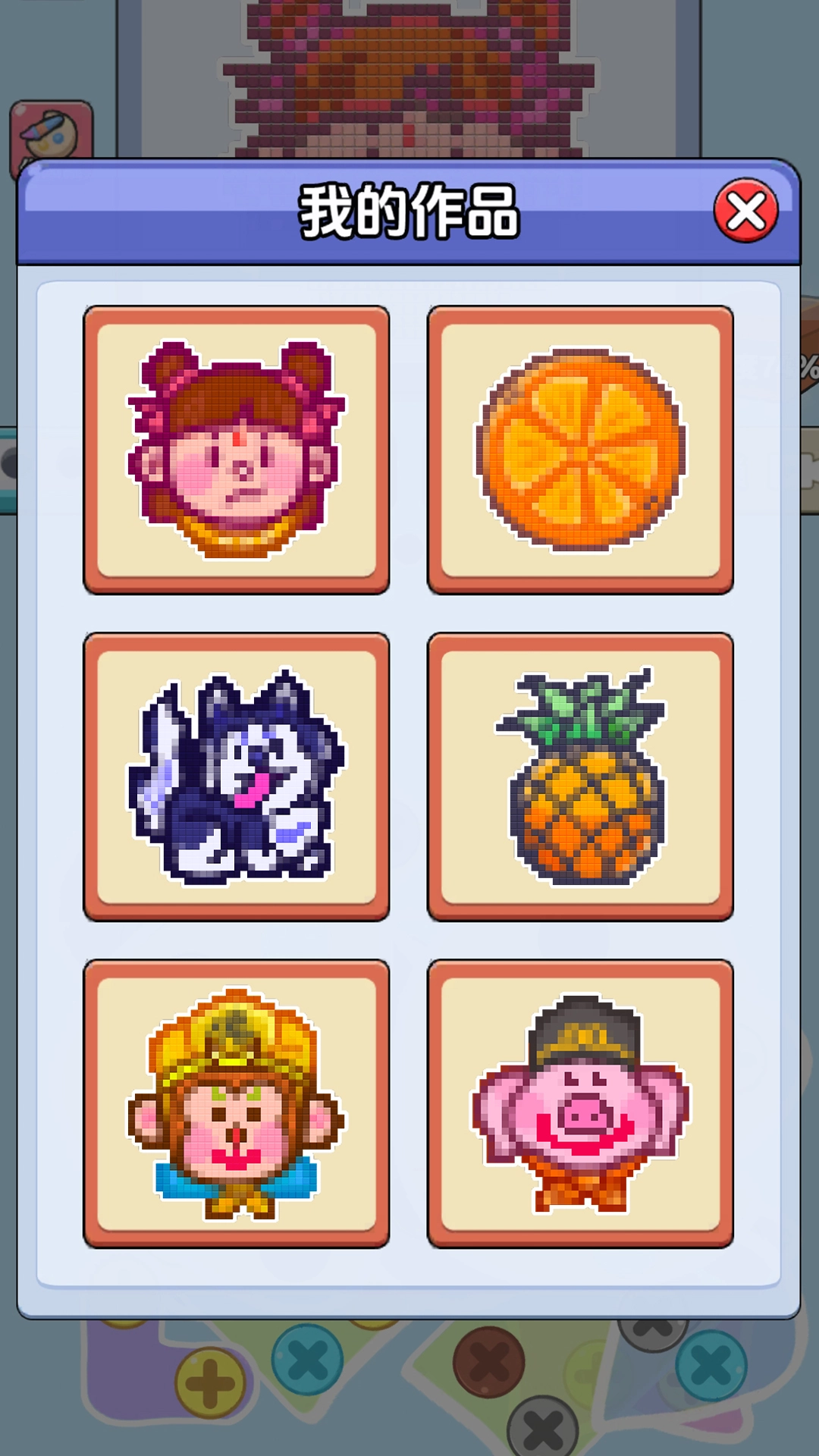View the pink pig with hat artwork
Viewport: 819px width, 1456px height.
click(x=580, y=1103)
